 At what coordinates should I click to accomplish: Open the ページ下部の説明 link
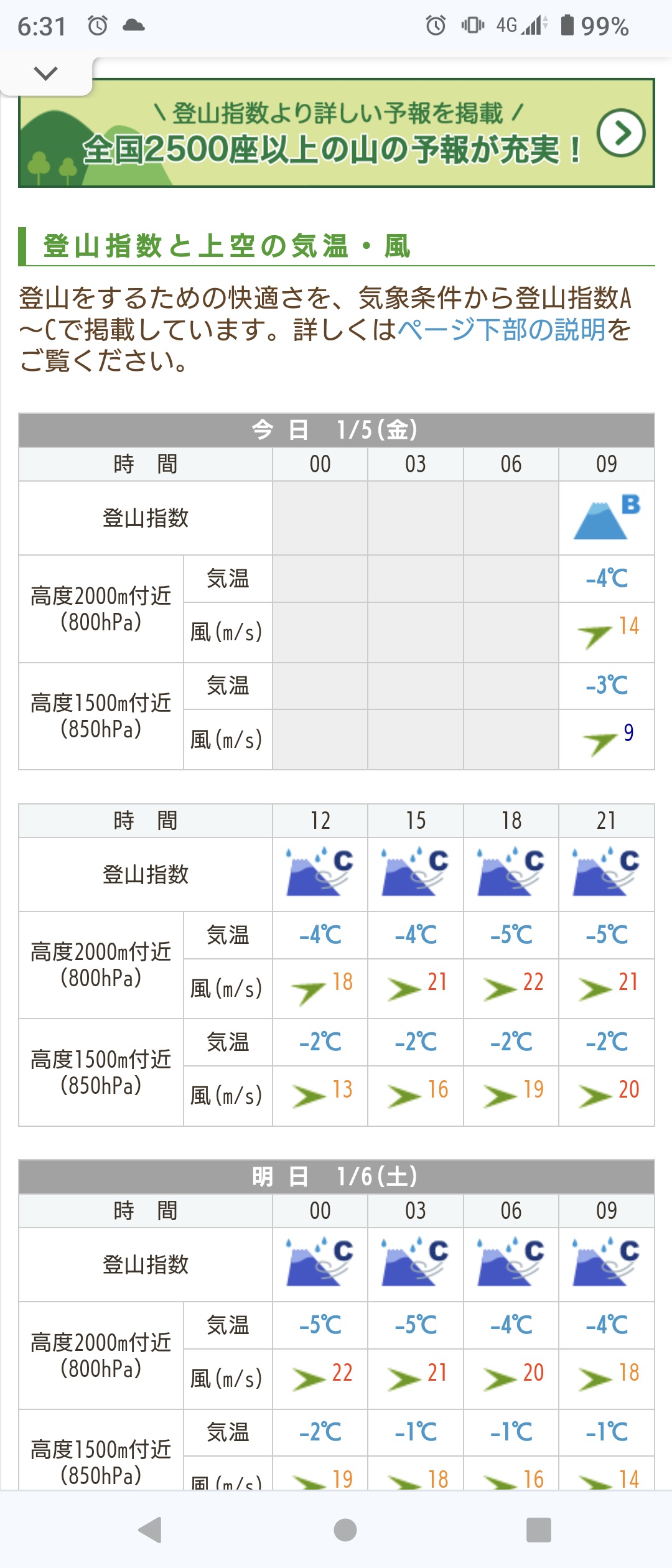501,330
